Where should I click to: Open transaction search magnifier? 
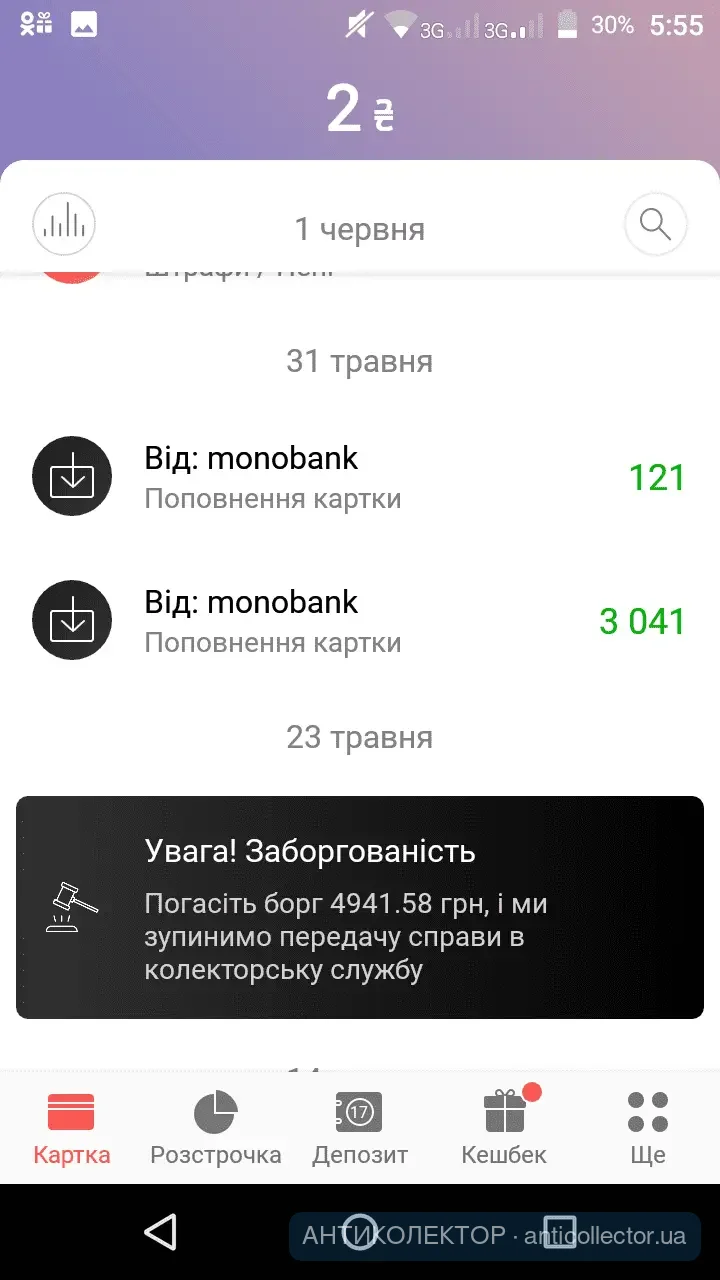pyautogui.click(x=655, y=224)
